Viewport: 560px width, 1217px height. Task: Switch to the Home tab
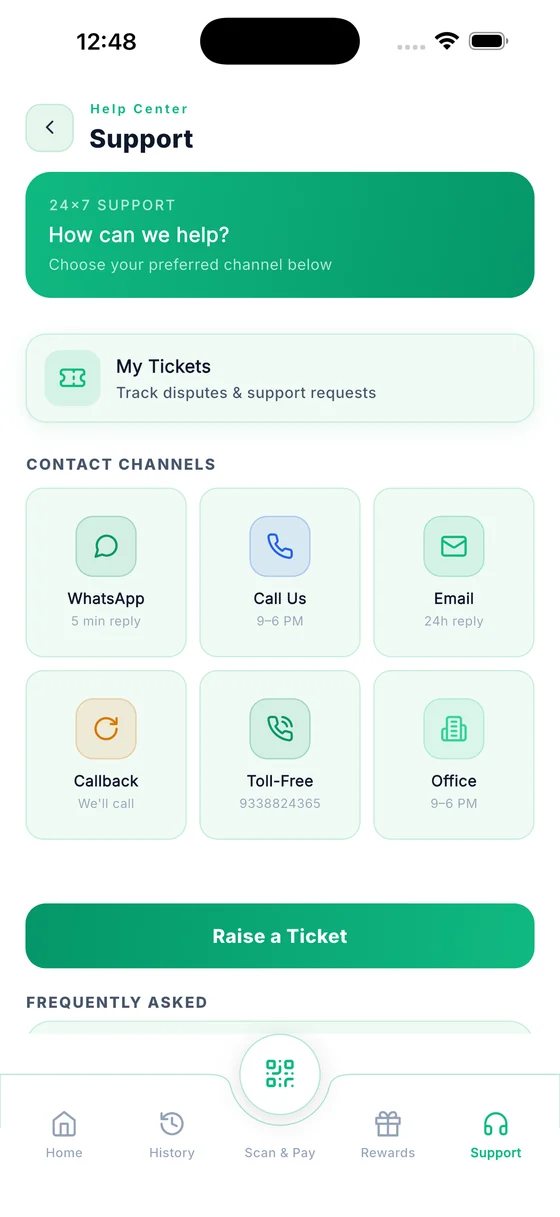tap(64, 1135)
